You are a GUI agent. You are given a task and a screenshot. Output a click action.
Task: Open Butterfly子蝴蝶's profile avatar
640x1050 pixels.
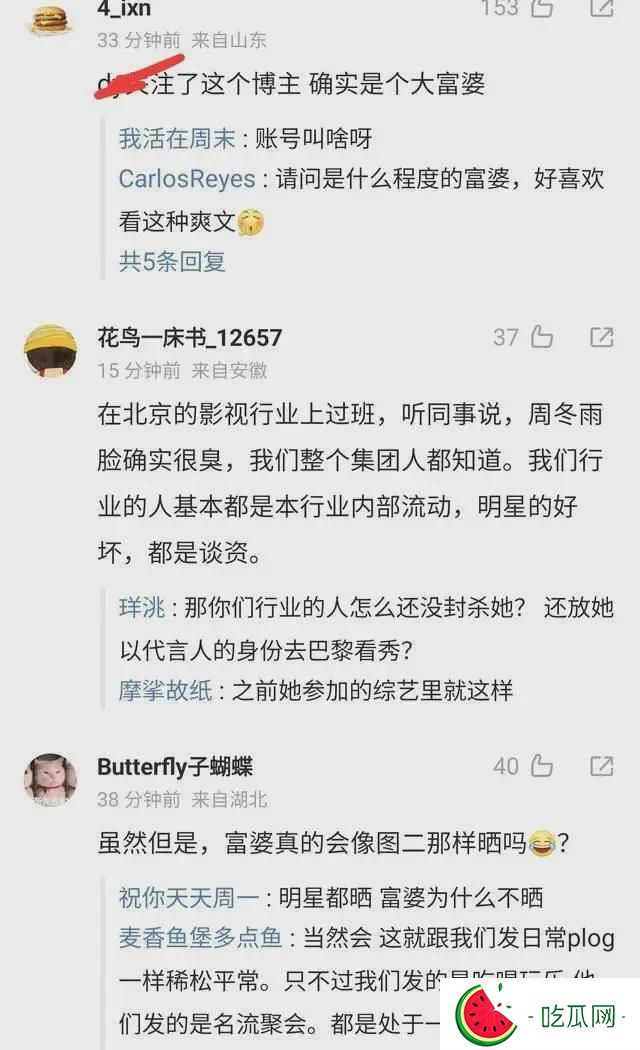tap(50, 780)
